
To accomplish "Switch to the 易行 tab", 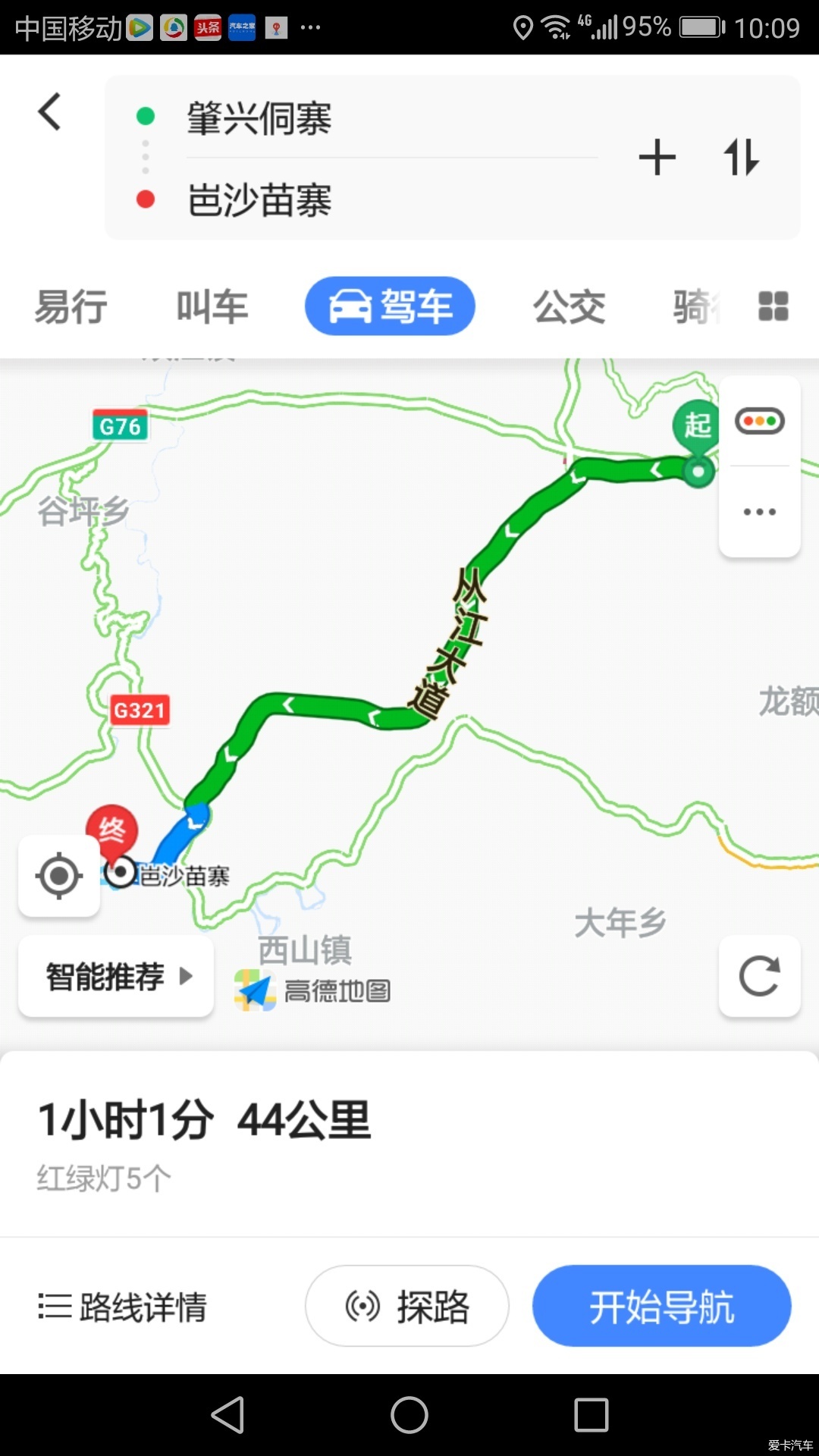I will (x=71, y=307).
